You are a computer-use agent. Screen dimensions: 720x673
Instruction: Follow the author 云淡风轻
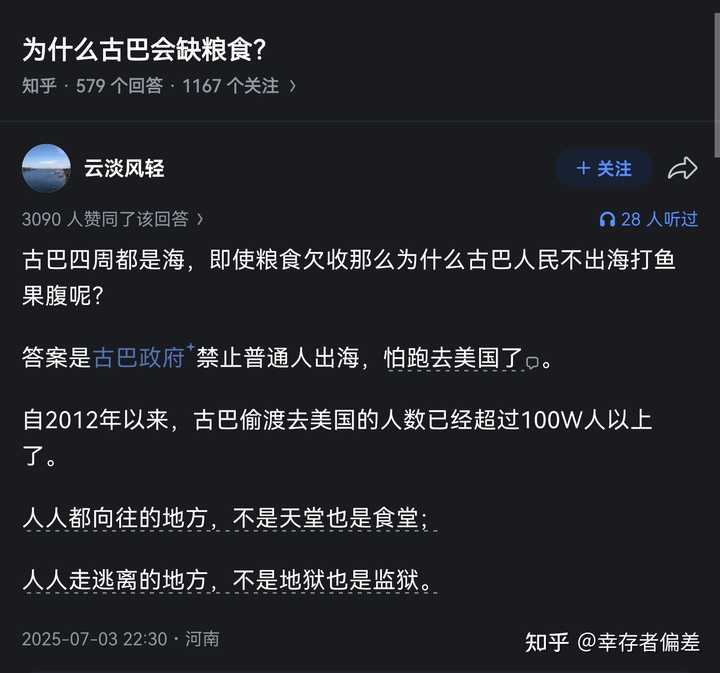[604, 169]
